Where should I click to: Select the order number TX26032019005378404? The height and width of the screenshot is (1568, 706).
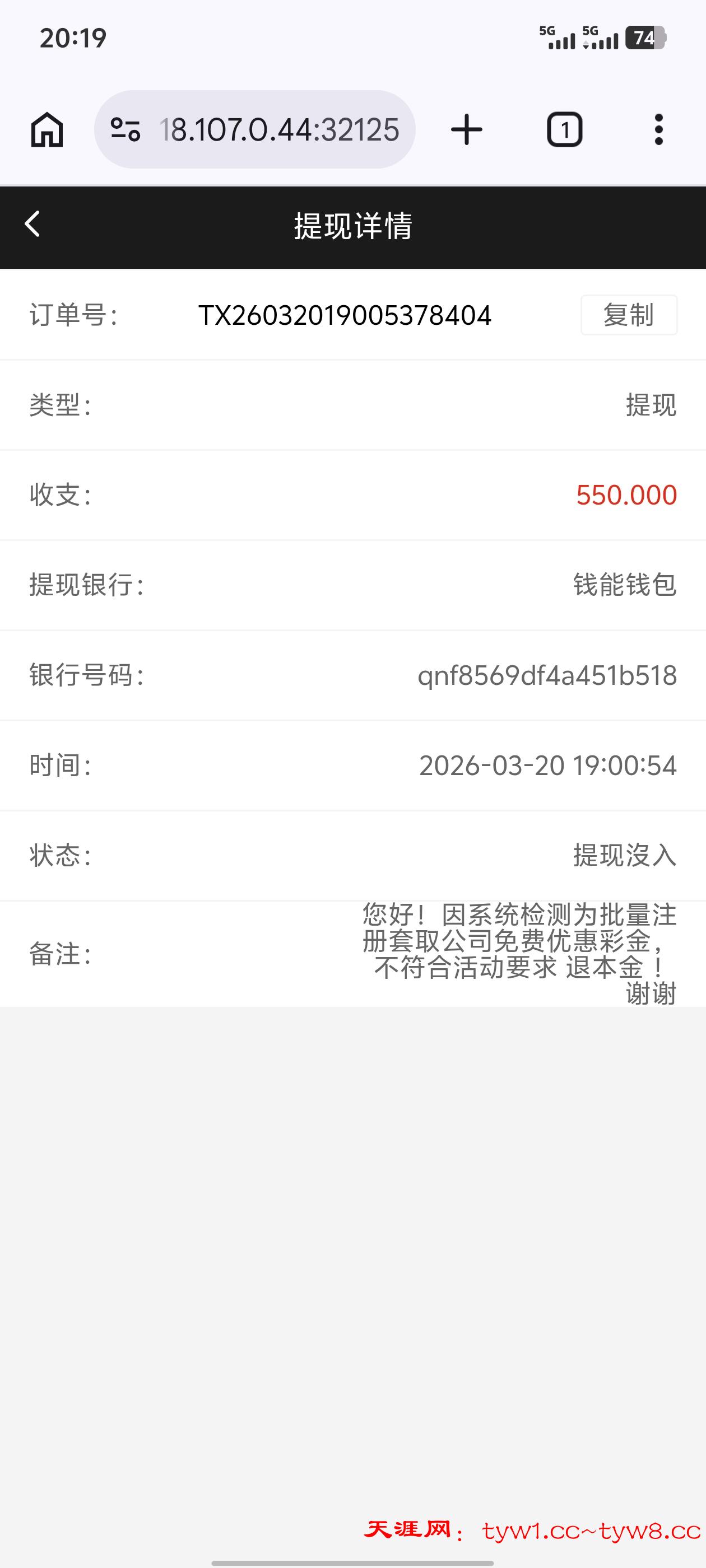[346, 315]
